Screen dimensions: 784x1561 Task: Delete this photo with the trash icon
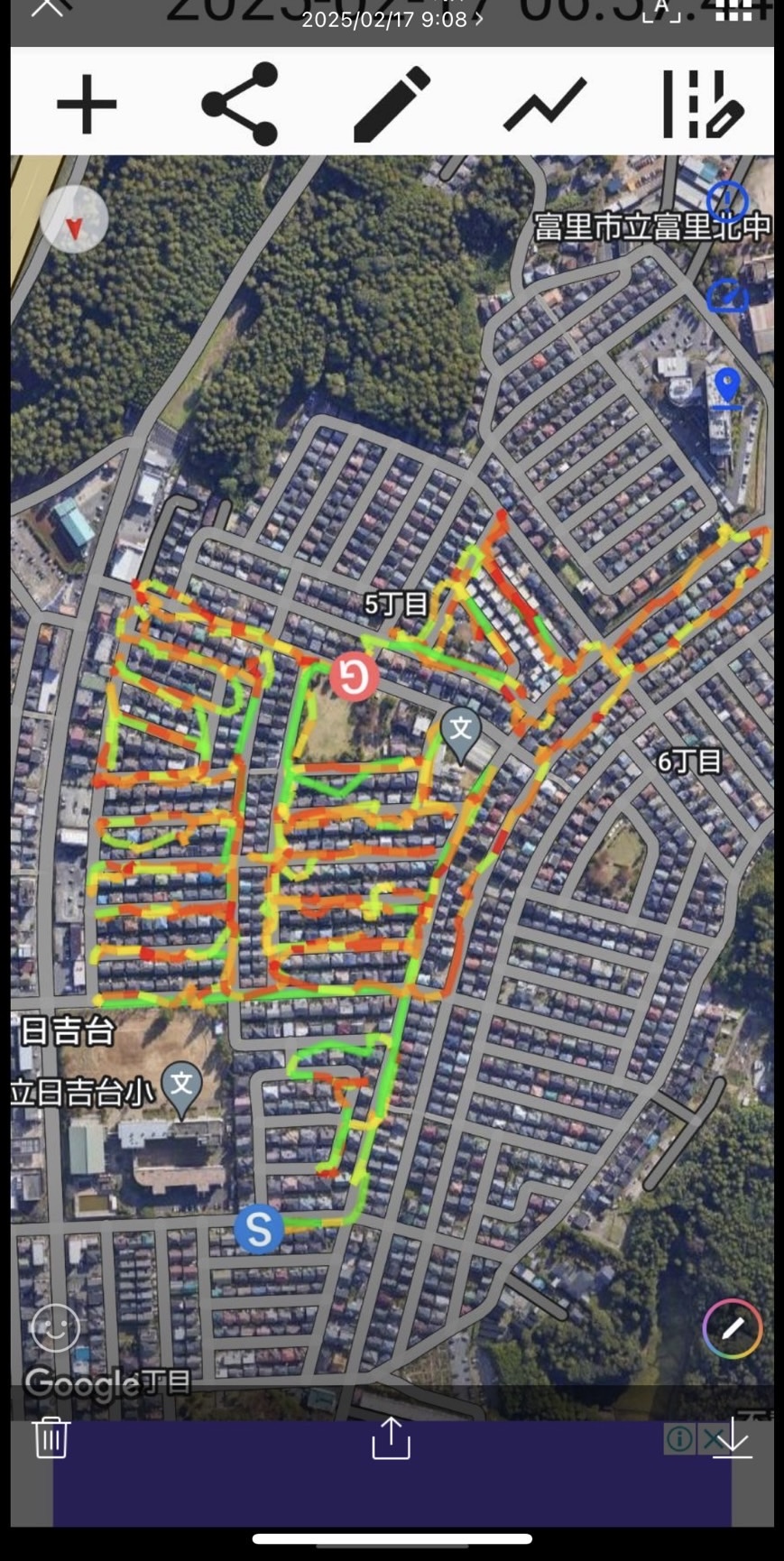(x=51, y=1436)
